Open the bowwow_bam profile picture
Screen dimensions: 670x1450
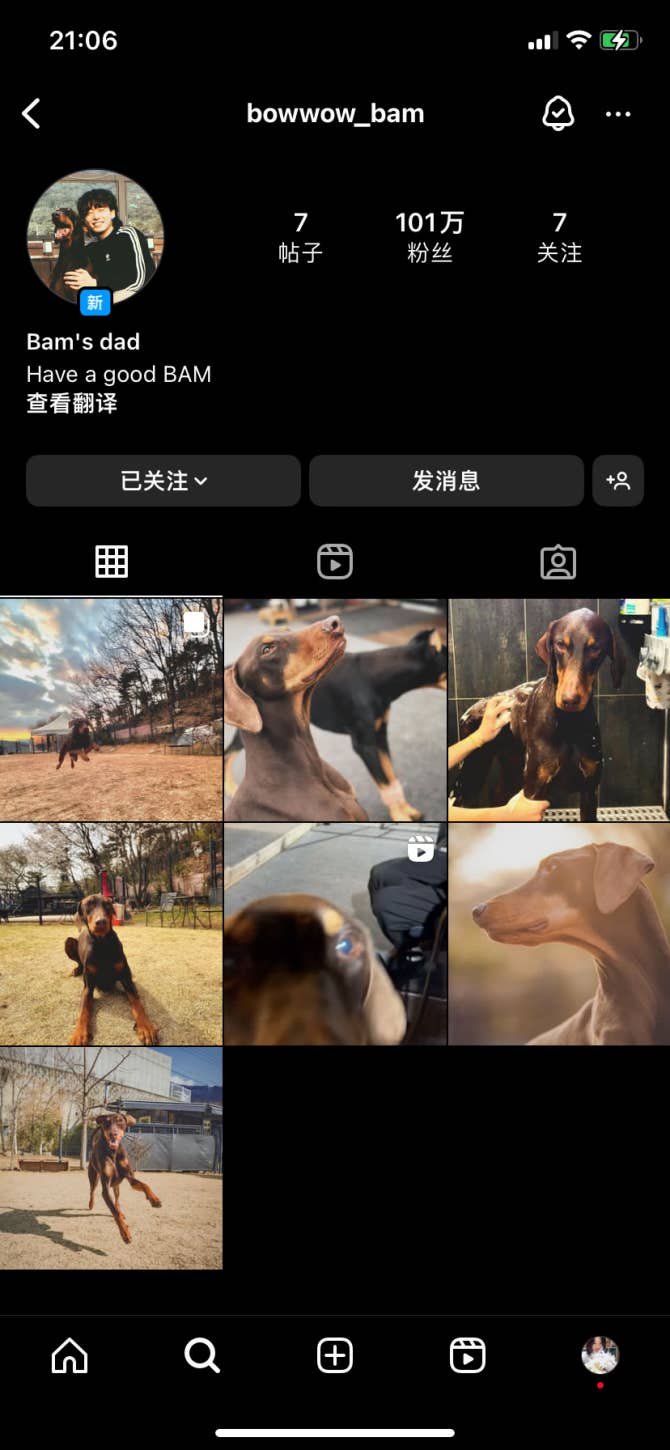95,238
